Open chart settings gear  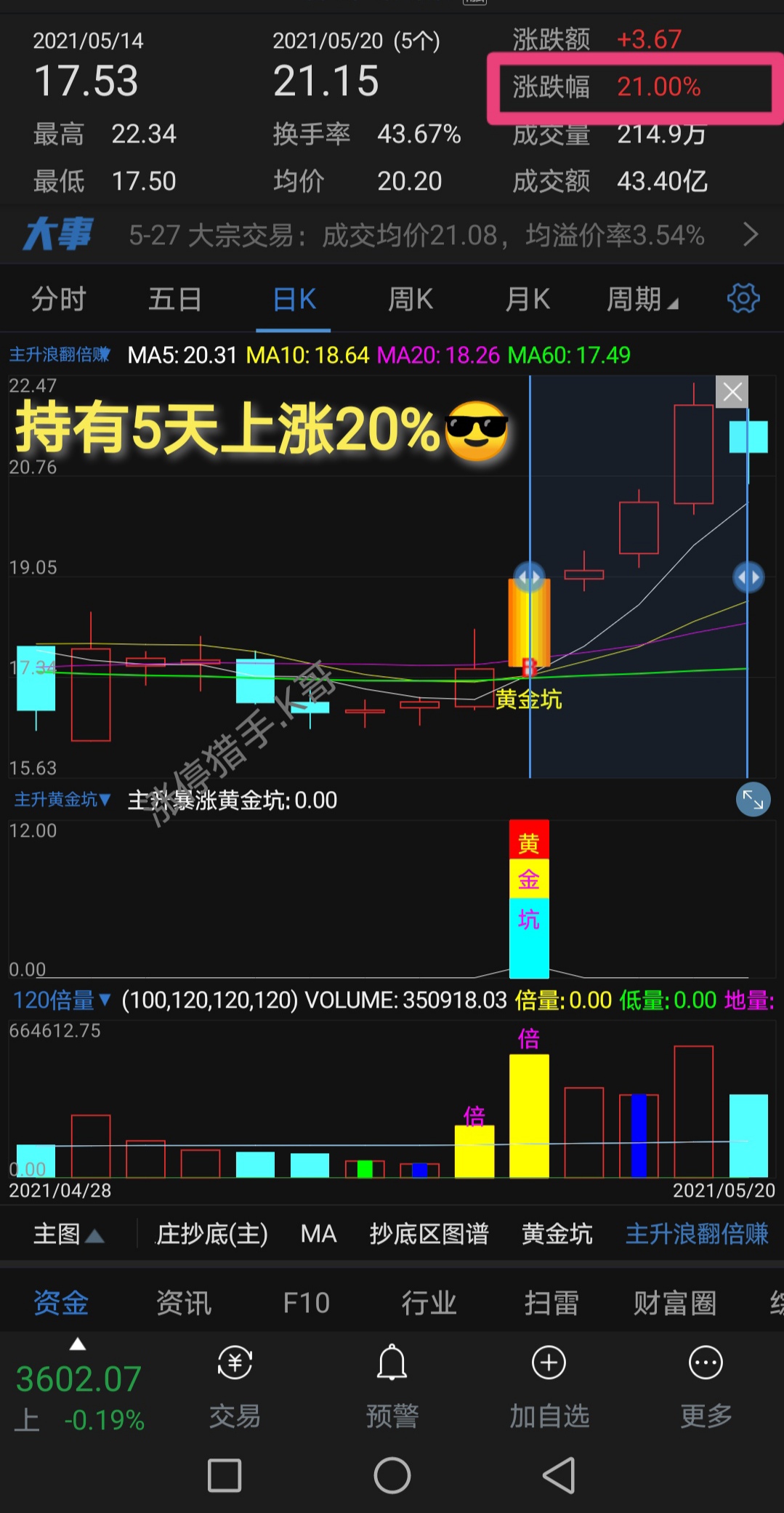click(x=743, y=298)
